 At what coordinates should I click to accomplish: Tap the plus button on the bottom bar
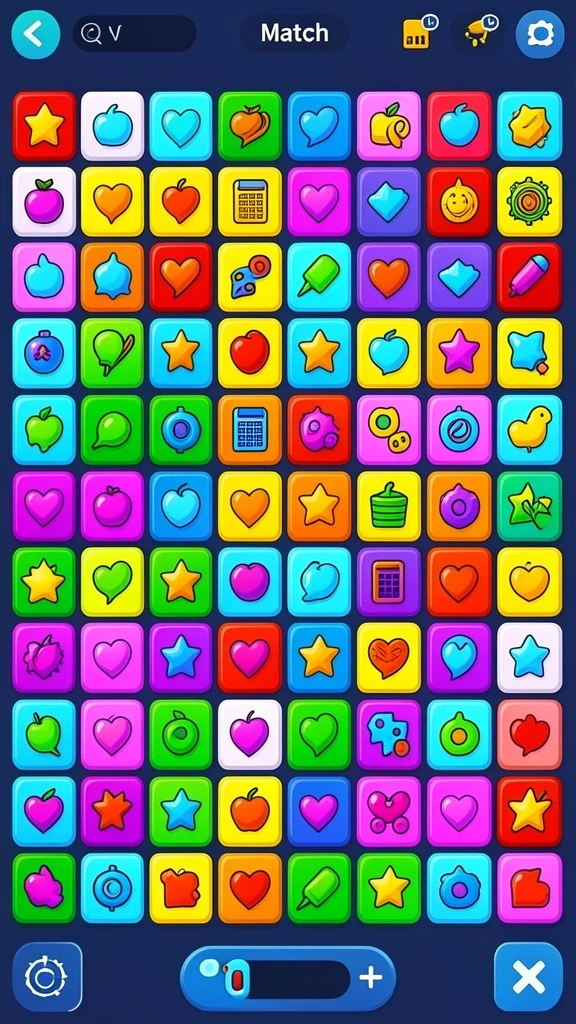tap(370, 978)
